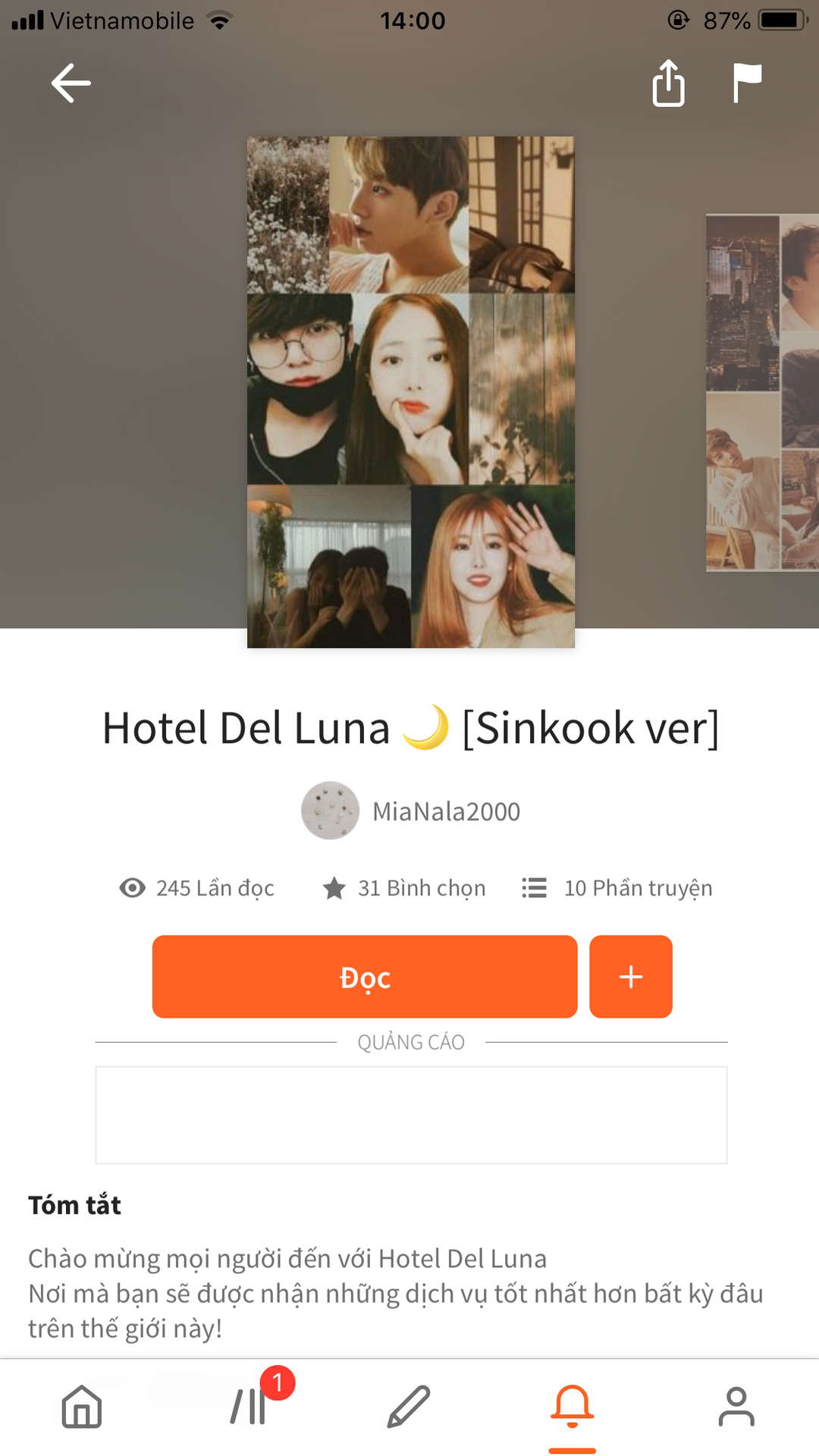View the 10 Phần truyện chapter list
819x1456 pixels.
(617, 888)
